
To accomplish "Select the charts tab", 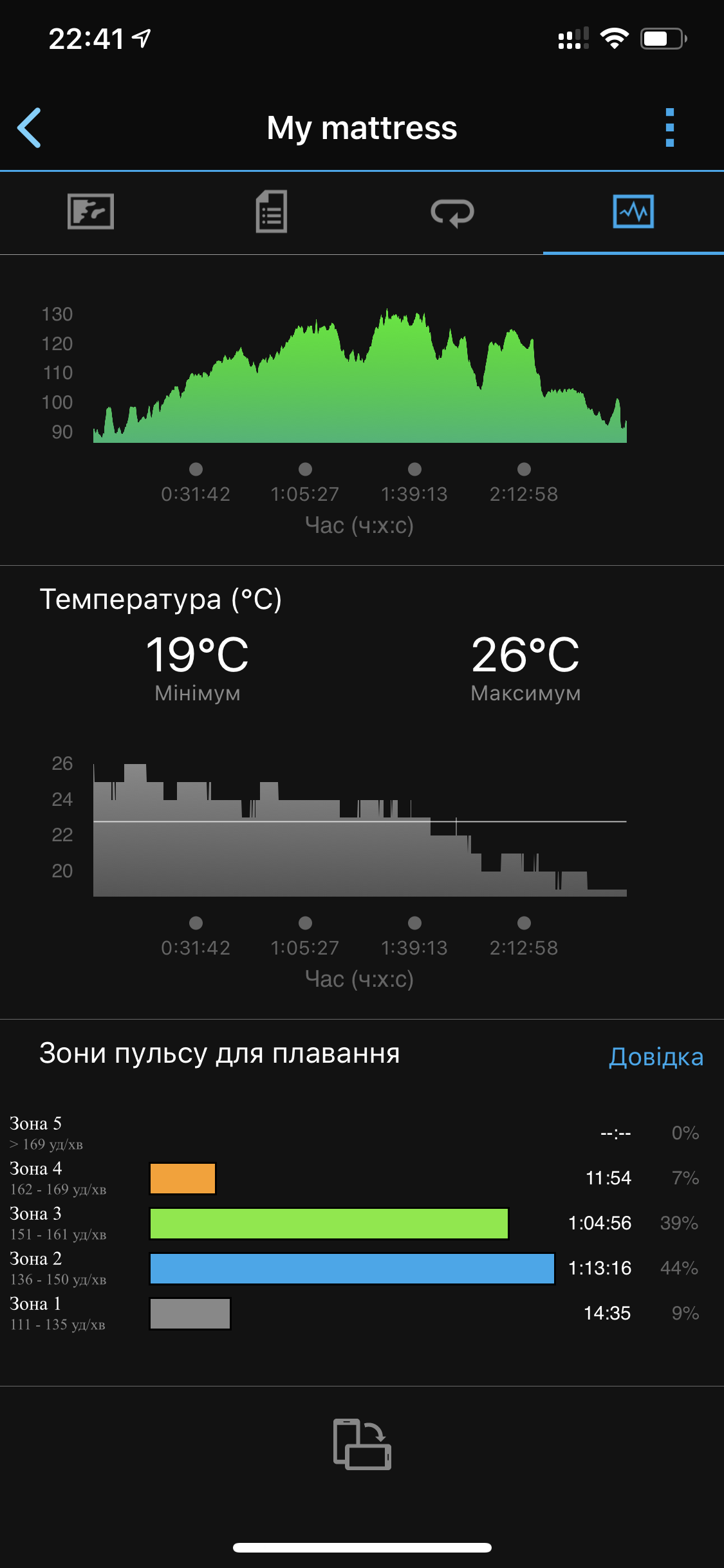I will coord(633,211).
